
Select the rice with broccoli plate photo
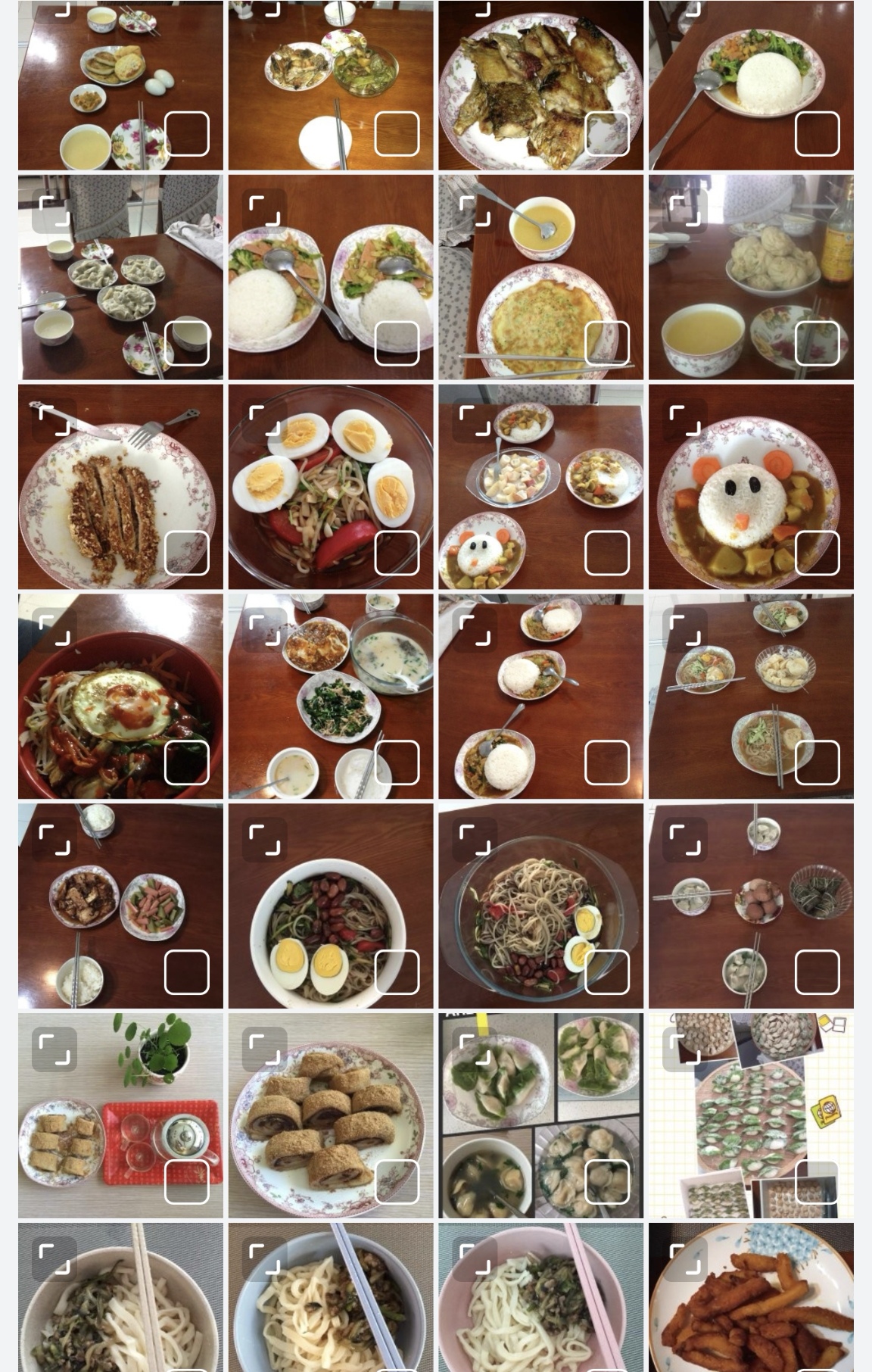817,133
